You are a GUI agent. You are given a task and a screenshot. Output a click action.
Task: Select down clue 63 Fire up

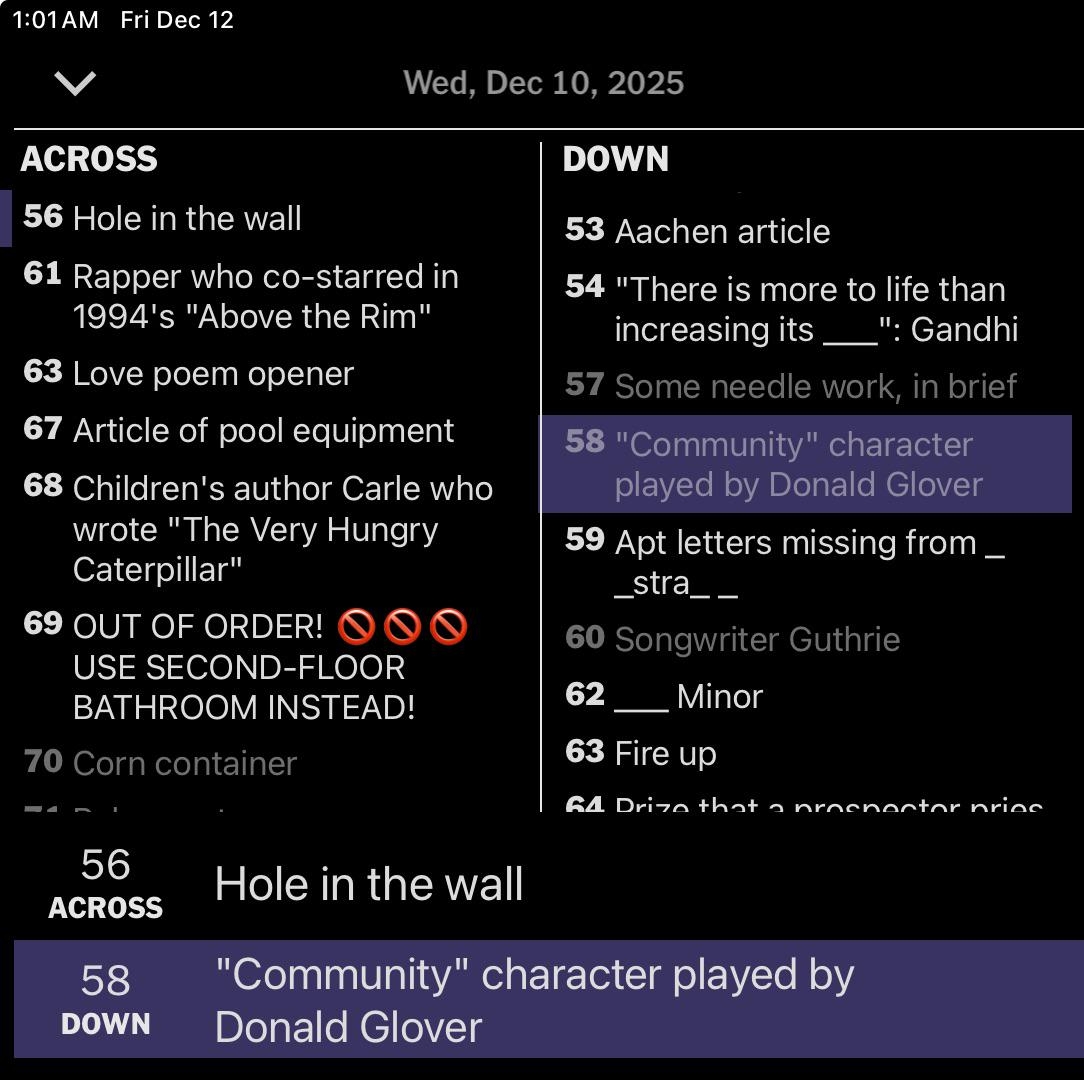(665, 754)
